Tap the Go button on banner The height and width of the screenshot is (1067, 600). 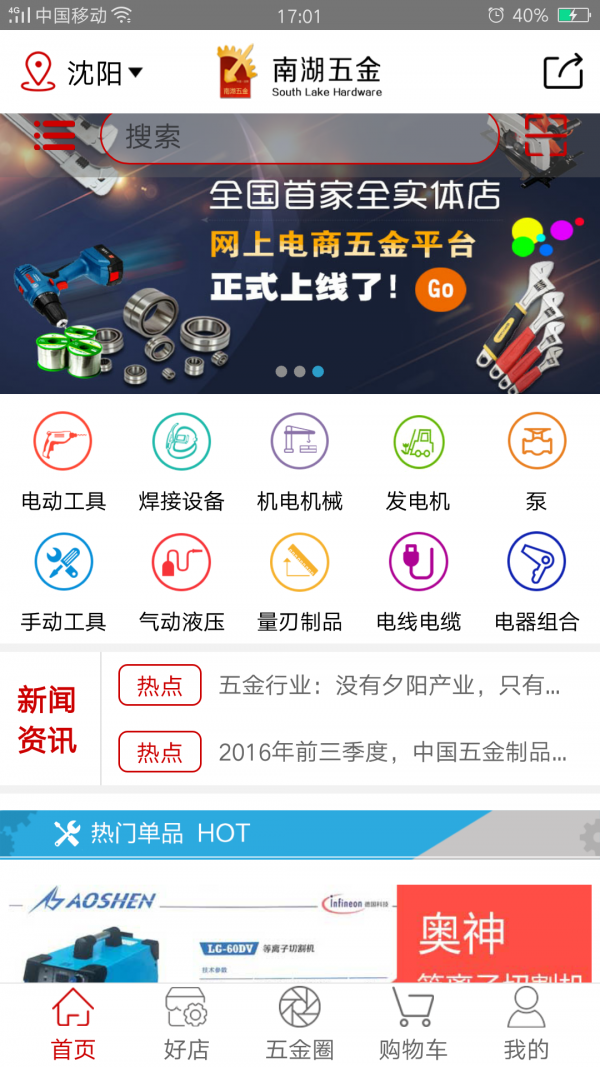[x=440, y=290]
